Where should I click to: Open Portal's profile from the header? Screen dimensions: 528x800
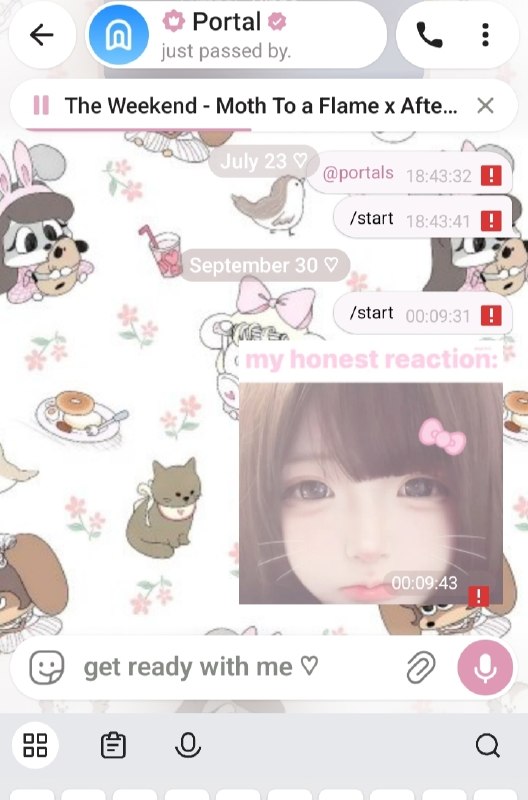coord(236,35)
